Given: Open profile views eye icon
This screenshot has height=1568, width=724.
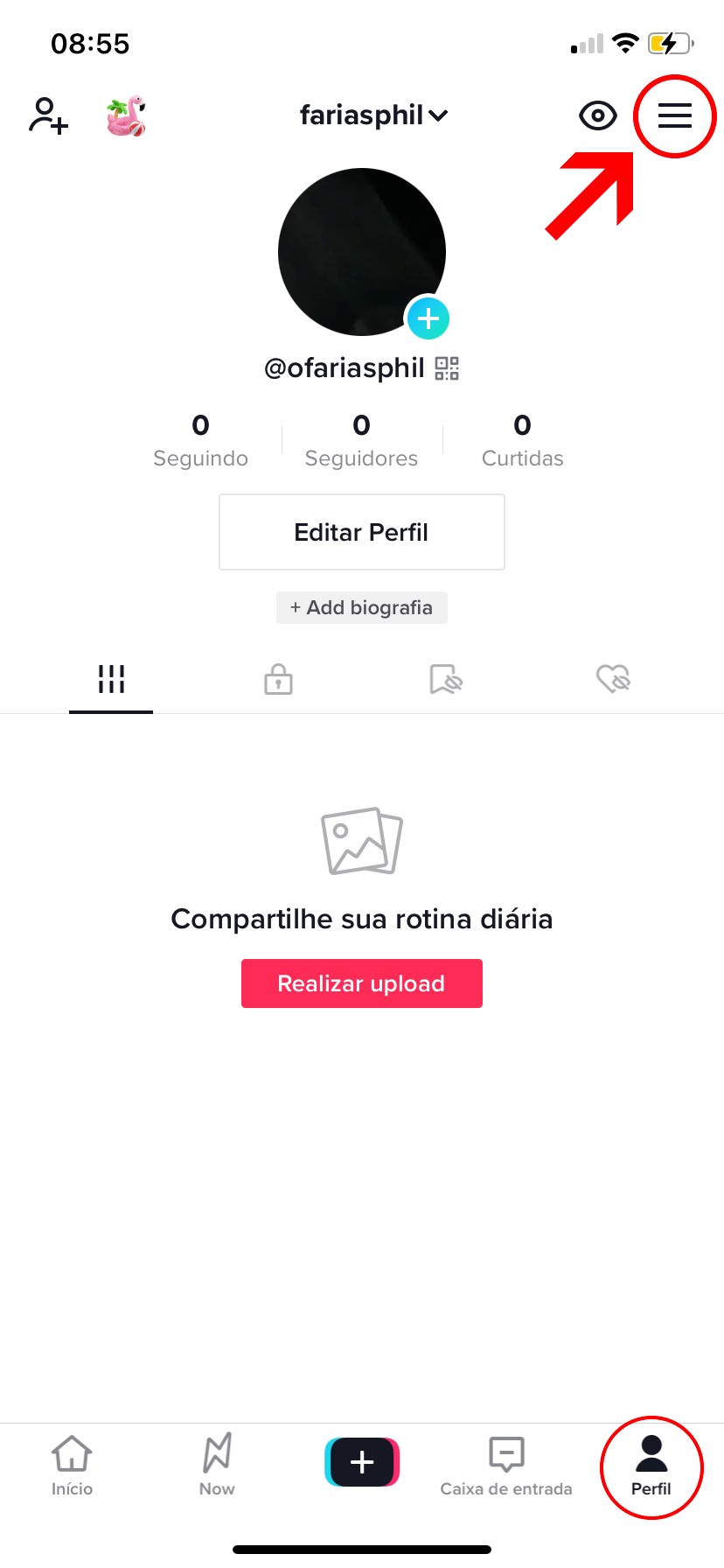Looking at the screenshot, I should click(598, 115).
